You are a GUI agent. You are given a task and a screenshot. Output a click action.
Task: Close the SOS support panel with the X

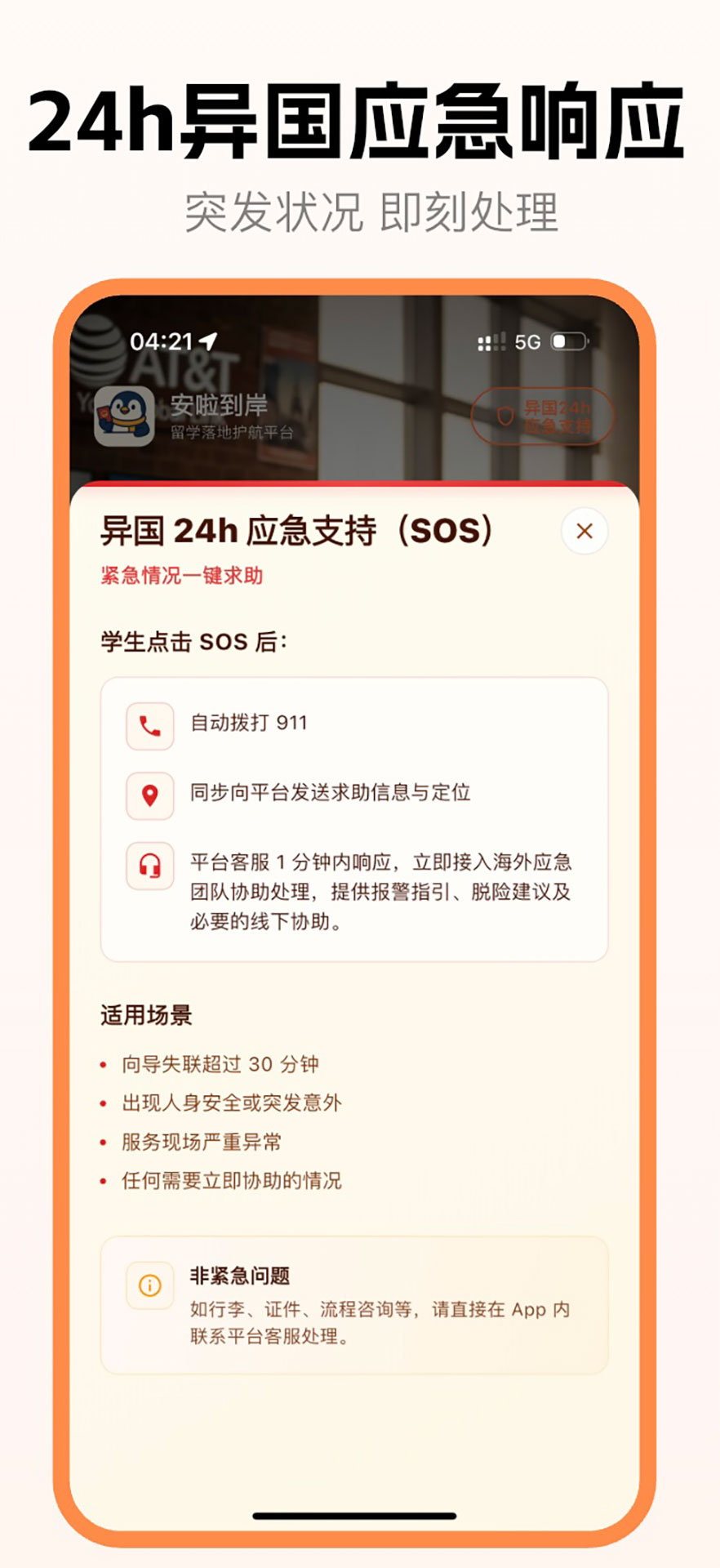point(583,531)
